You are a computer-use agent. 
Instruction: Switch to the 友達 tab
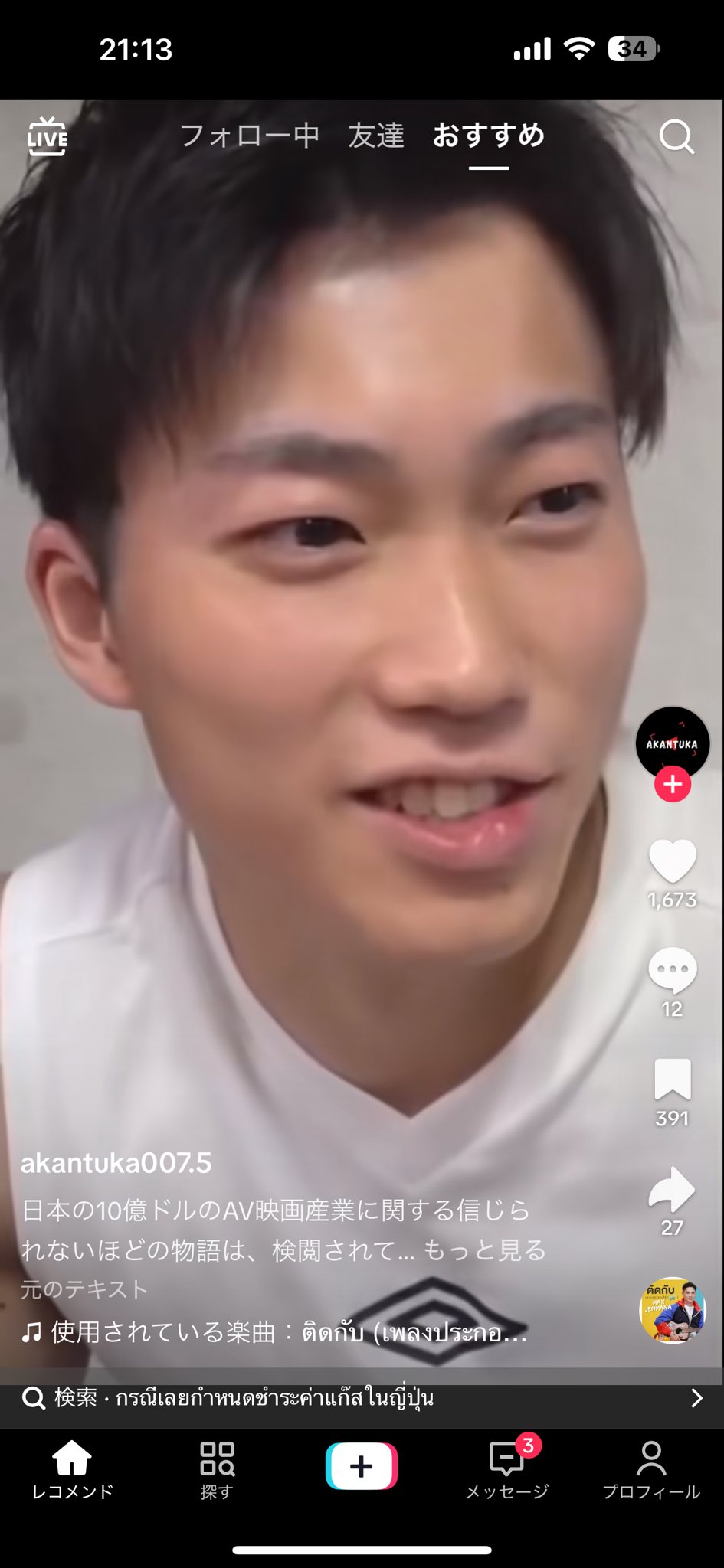click(375, 136)
